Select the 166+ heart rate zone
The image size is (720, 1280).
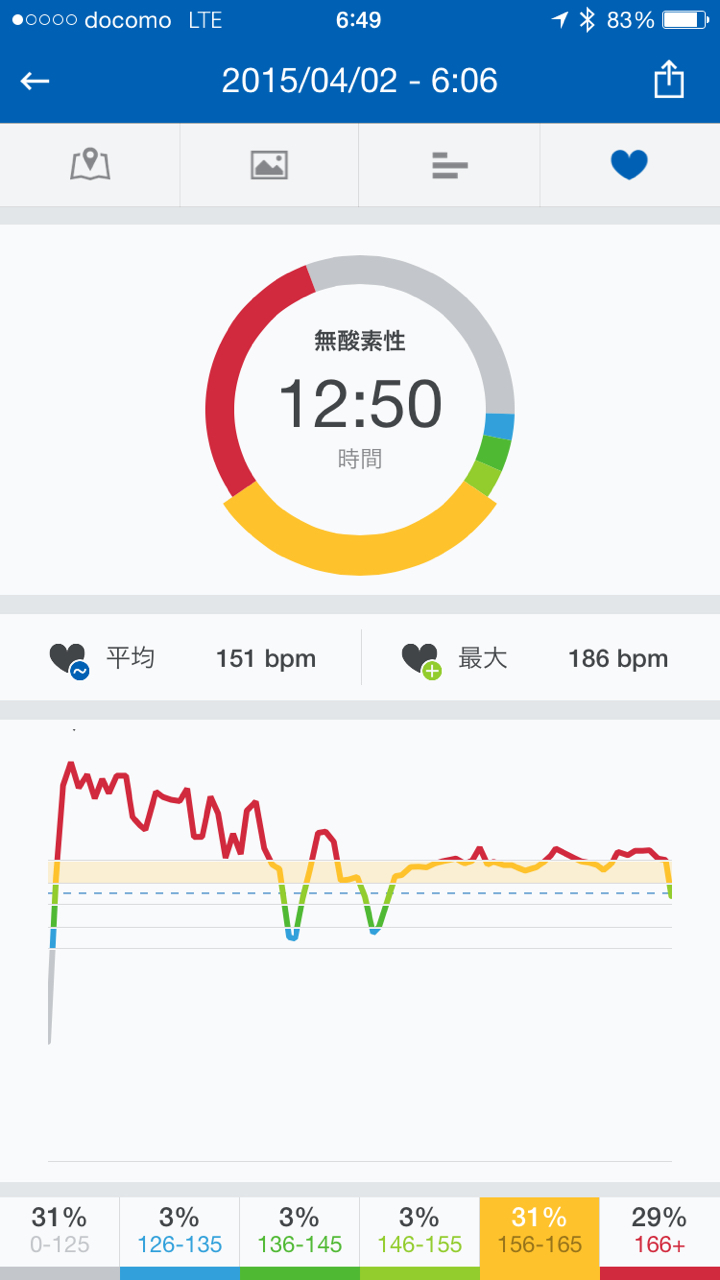coord(659,1231)
